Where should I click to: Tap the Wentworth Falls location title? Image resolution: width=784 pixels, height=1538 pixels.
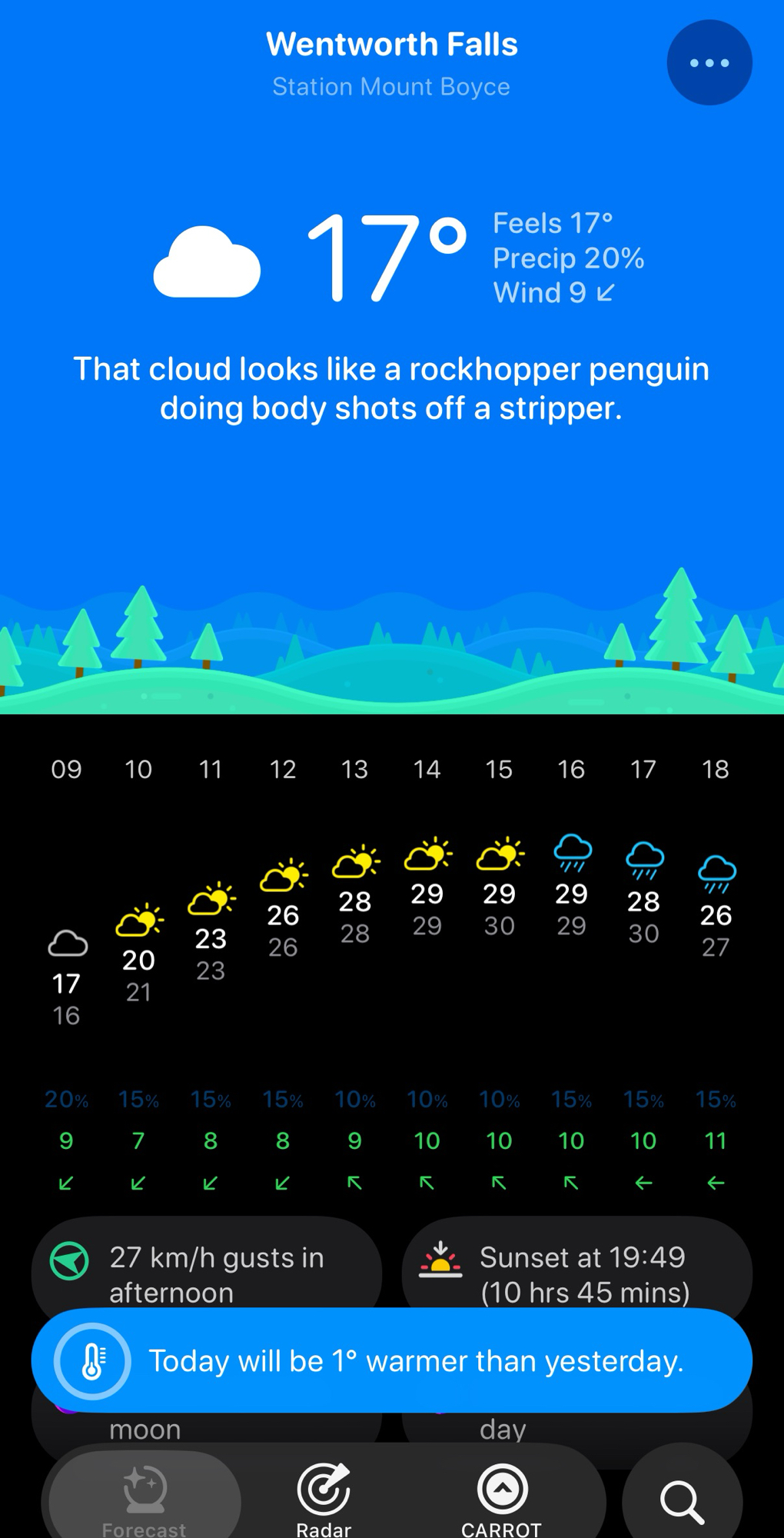click(x=391, y=45)
